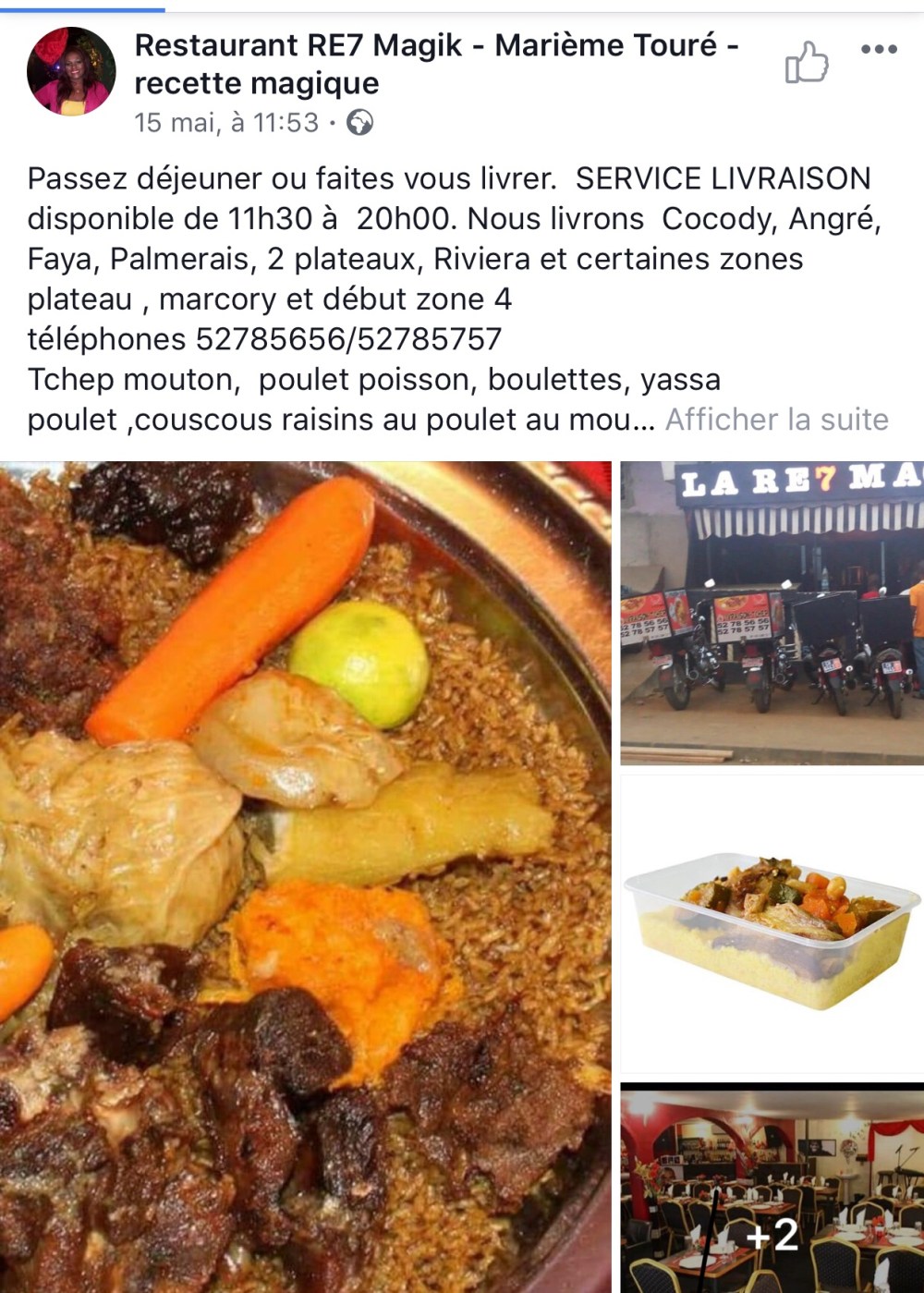
Task: Open the large tchep rice dish photo
Action: coord(305,876)
